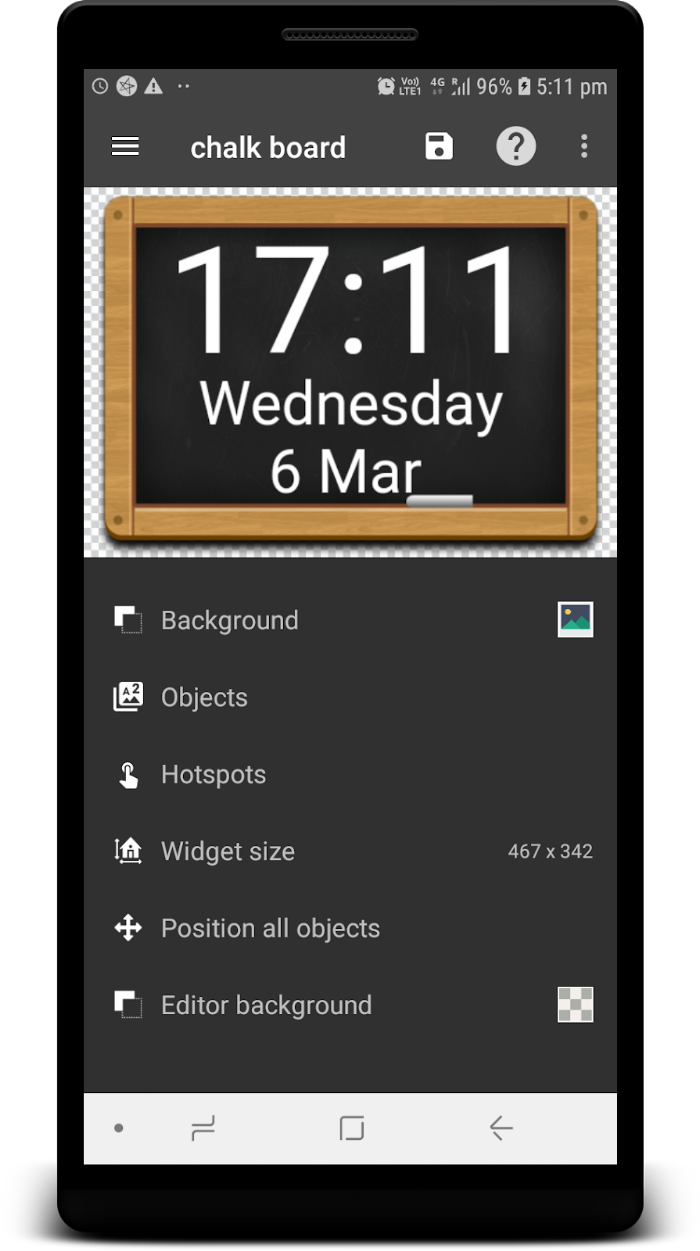
Task: Go to the home screen
Action: [351, 1128]
